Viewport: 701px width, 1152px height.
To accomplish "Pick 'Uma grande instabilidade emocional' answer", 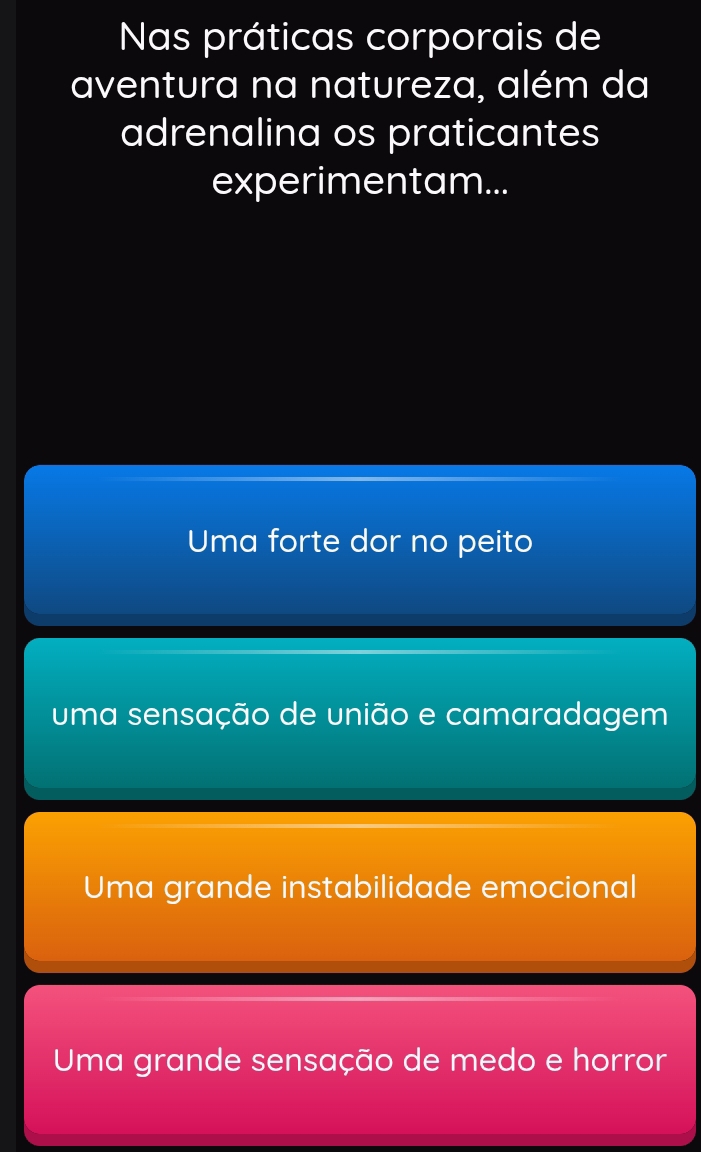I will 359,888.
